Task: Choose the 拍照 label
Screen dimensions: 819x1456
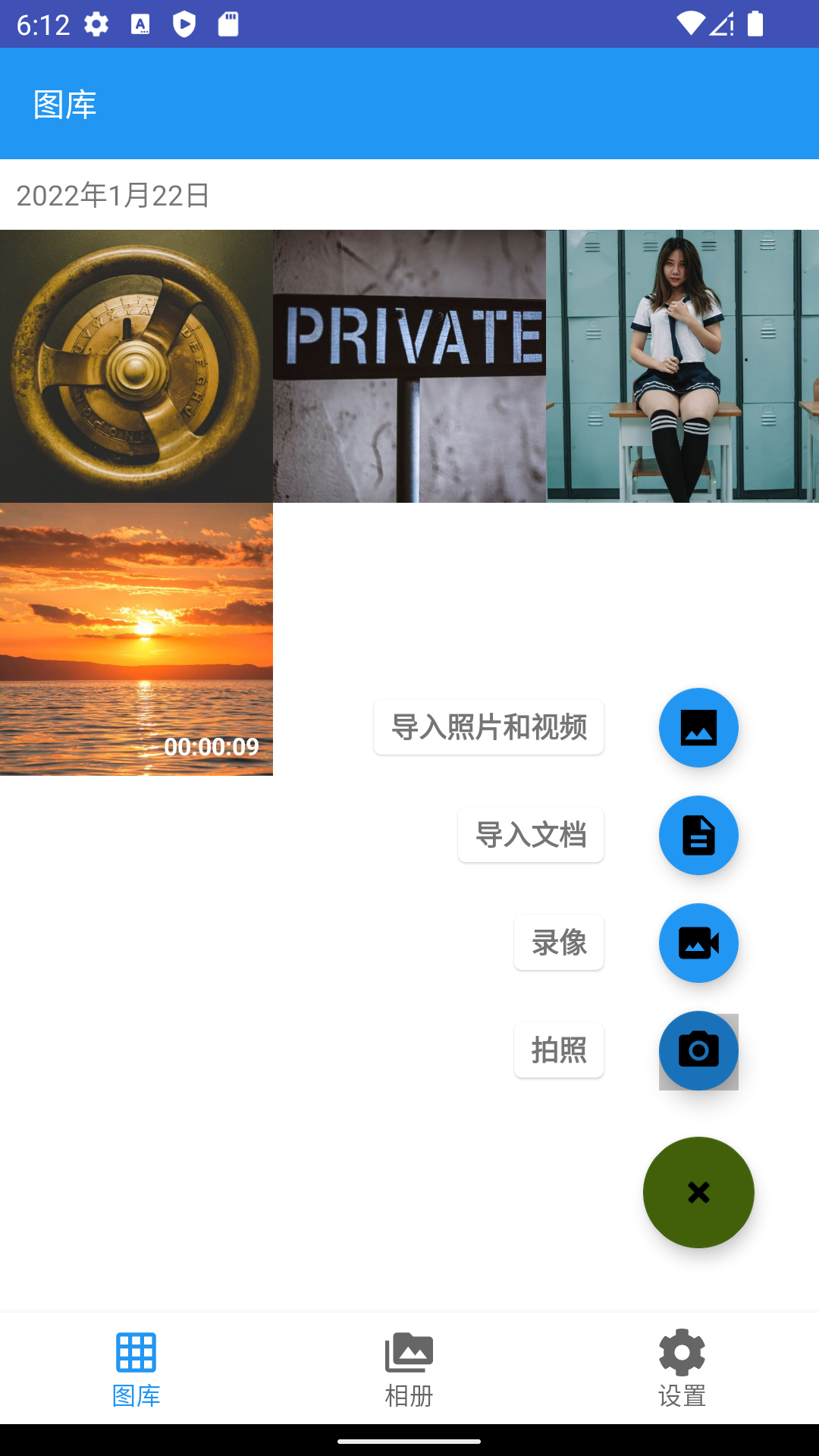Action: tap(559, 1050)
